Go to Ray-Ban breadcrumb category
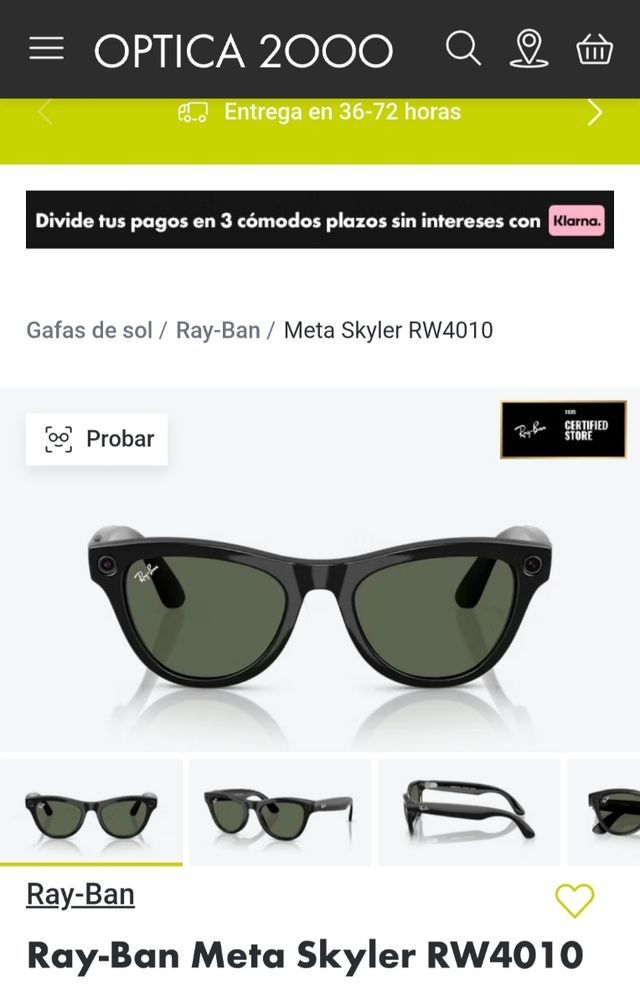Image resolution: width=640 pixels, height=1005 pixels. 218,330
